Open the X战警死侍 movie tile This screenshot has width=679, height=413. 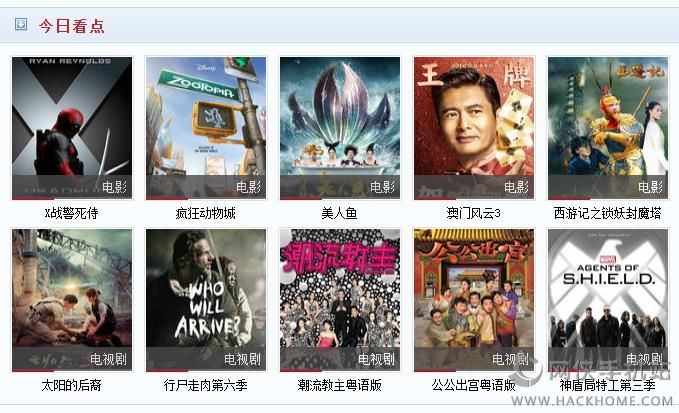click(71, 127)
